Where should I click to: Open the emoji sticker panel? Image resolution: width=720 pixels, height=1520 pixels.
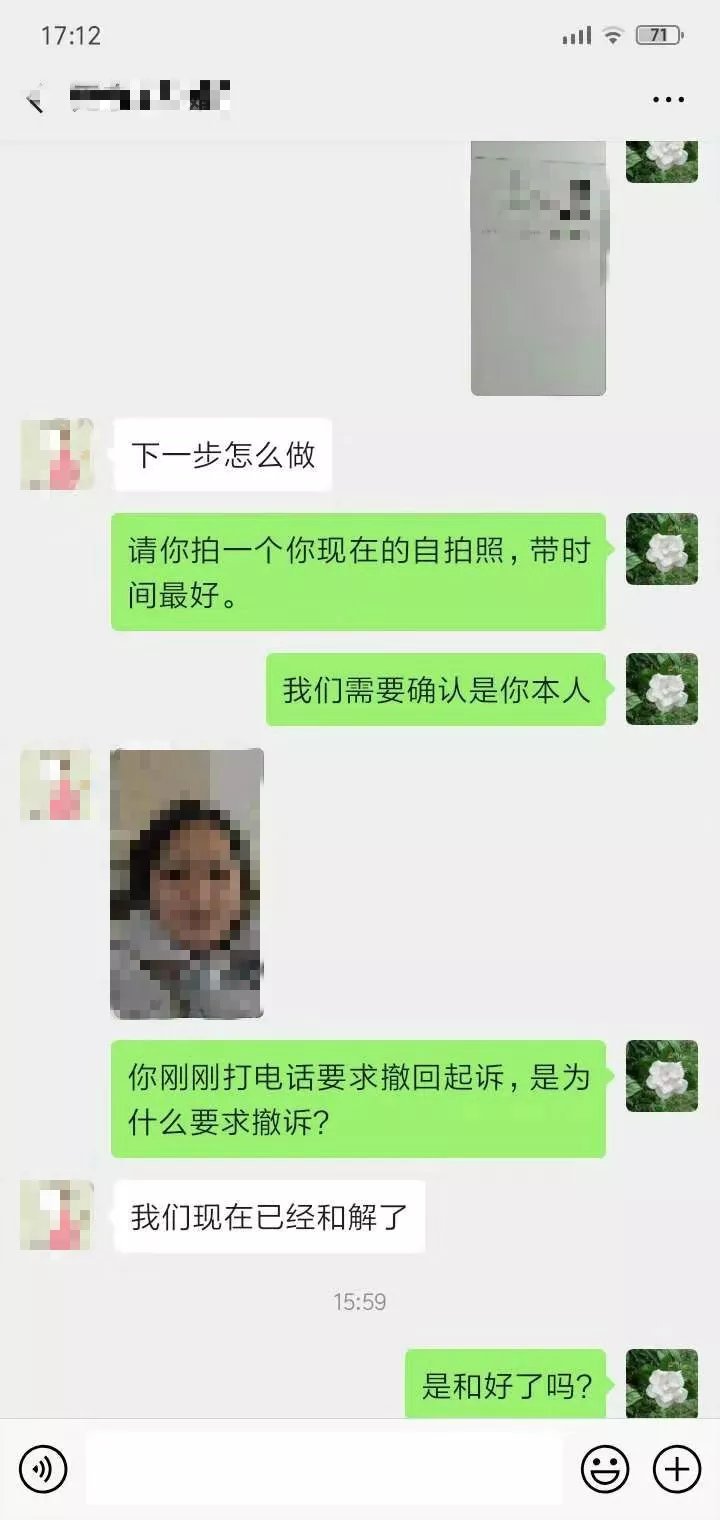point(605,1469)
